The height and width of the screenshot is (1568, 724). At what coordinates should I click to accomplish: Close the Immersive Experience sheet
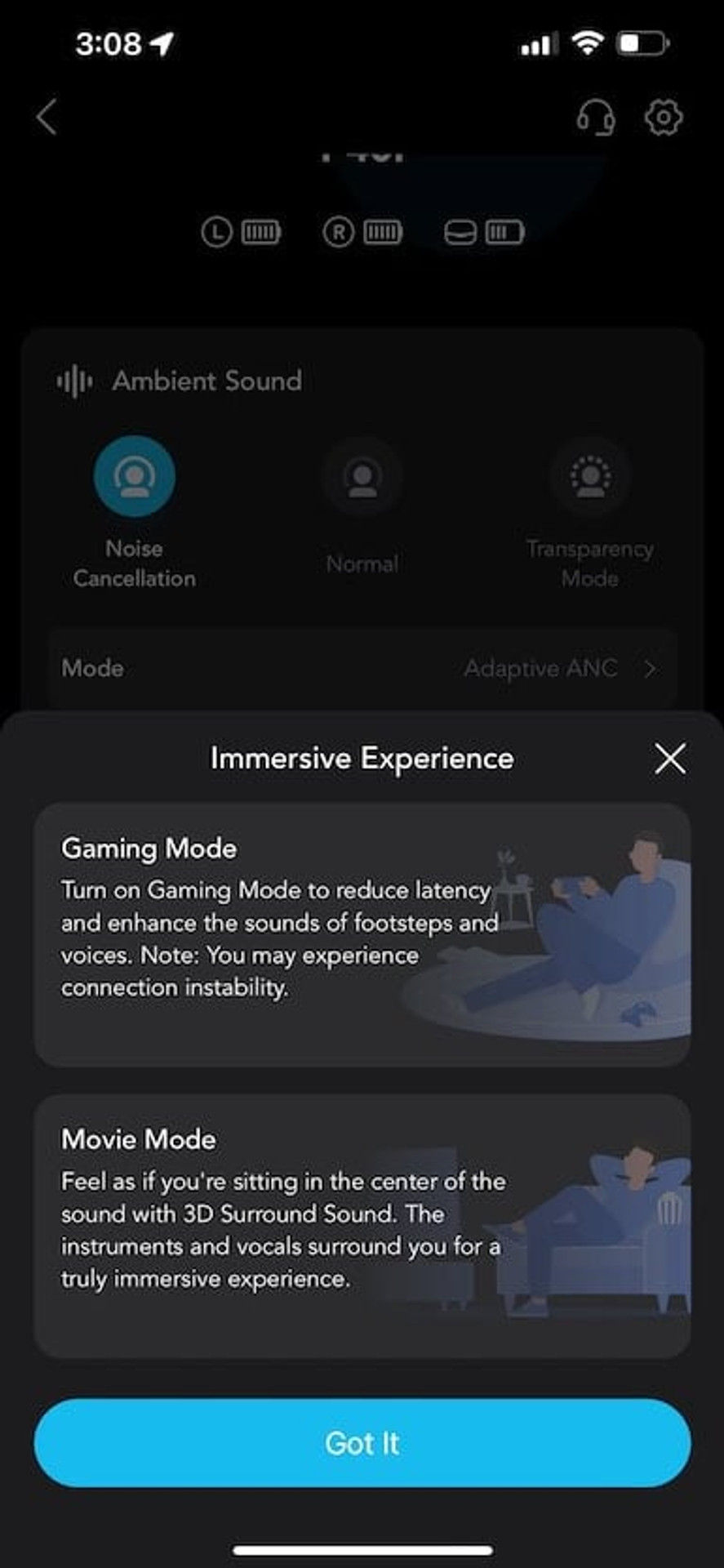tap(669, 759)
